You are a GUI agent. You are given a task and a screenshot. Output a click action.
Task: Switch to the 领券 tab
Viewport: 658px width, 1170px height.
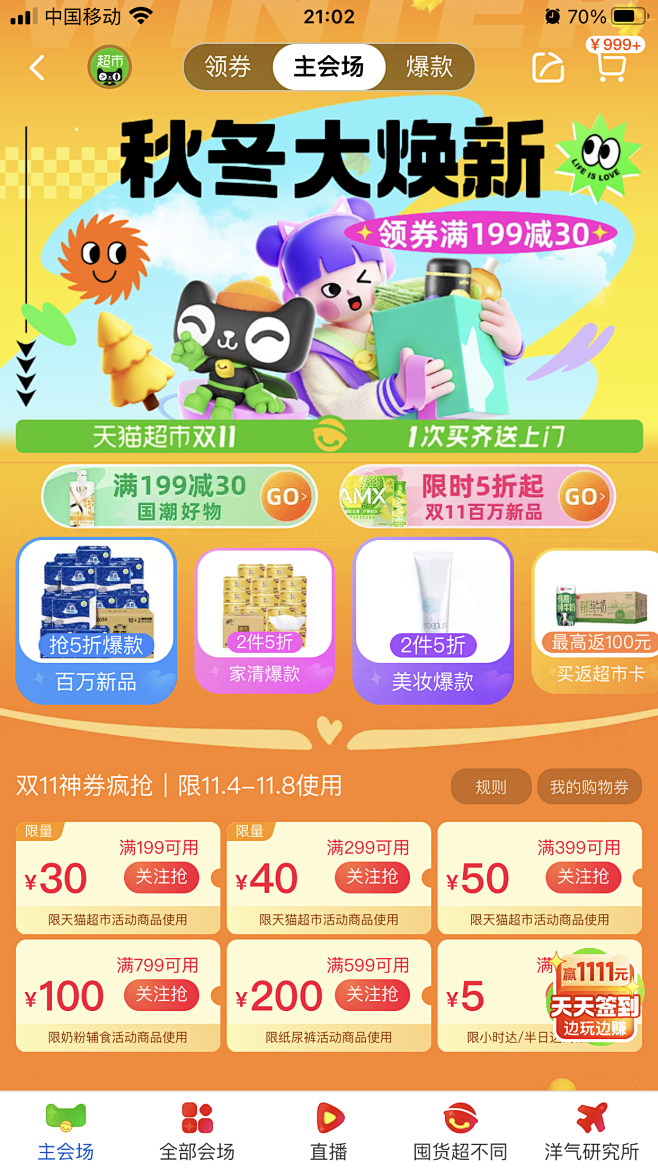(x=228, y=67)
